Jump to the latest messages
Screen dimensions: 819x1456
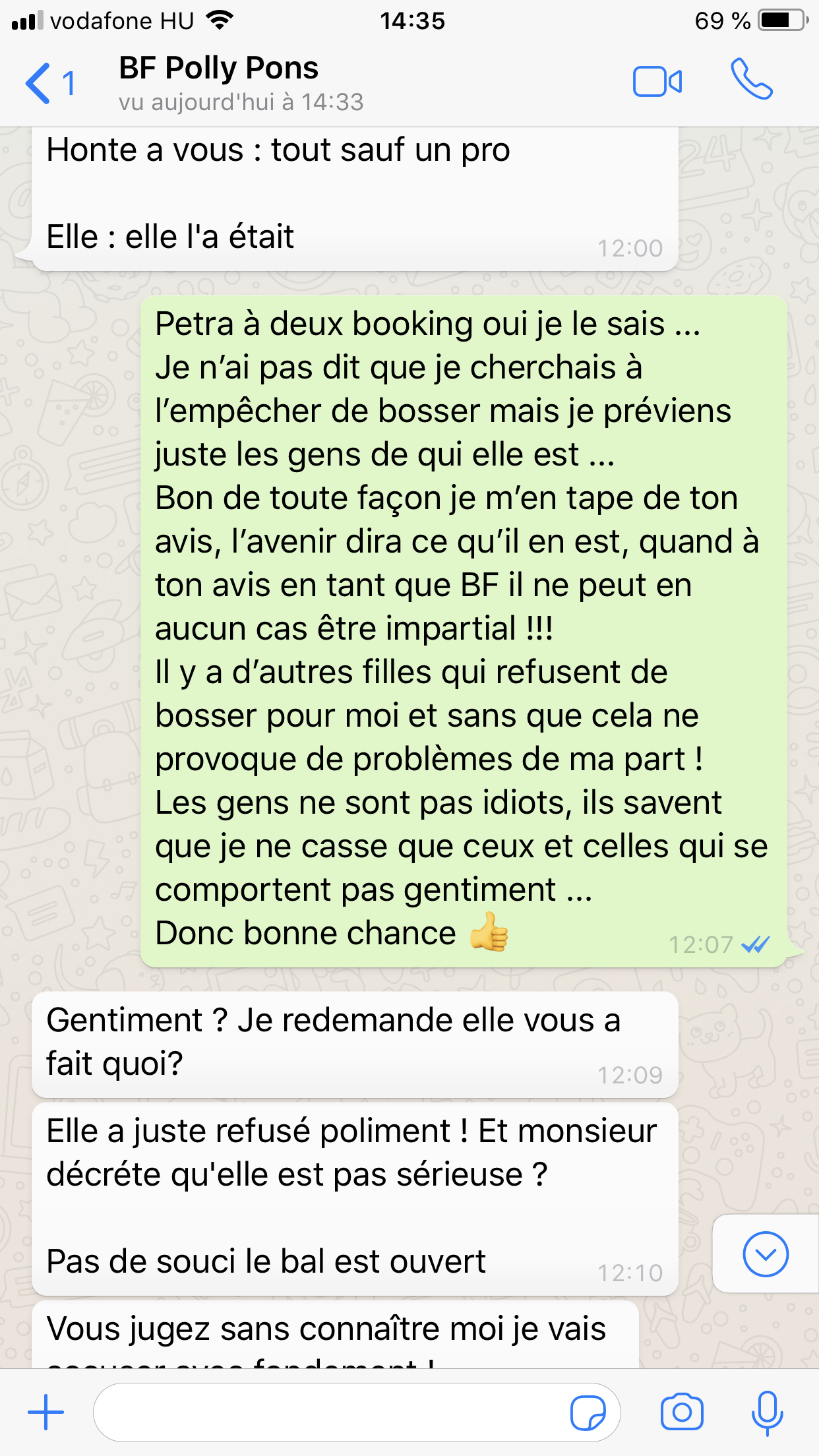pyautogui.click(x=766, y=1254)
